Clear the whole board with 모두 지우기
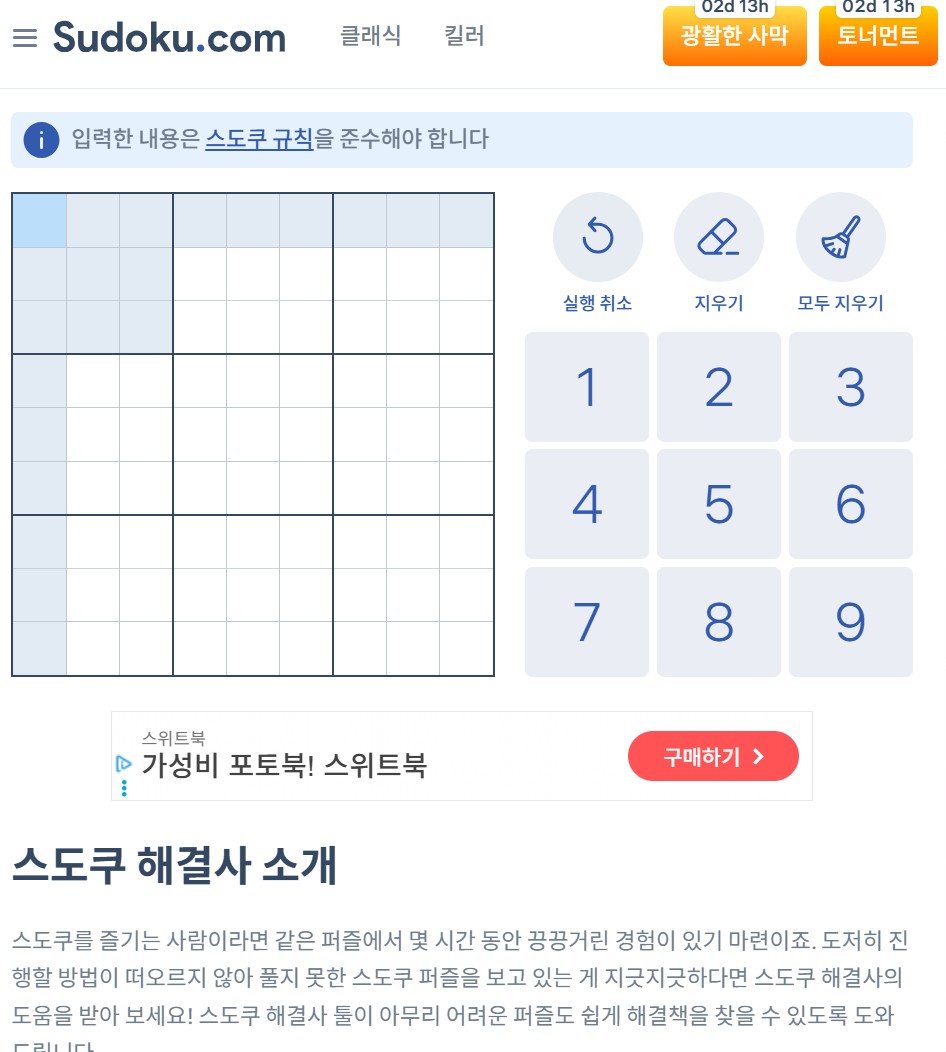Screen dimensions: 946x1052 840,238
